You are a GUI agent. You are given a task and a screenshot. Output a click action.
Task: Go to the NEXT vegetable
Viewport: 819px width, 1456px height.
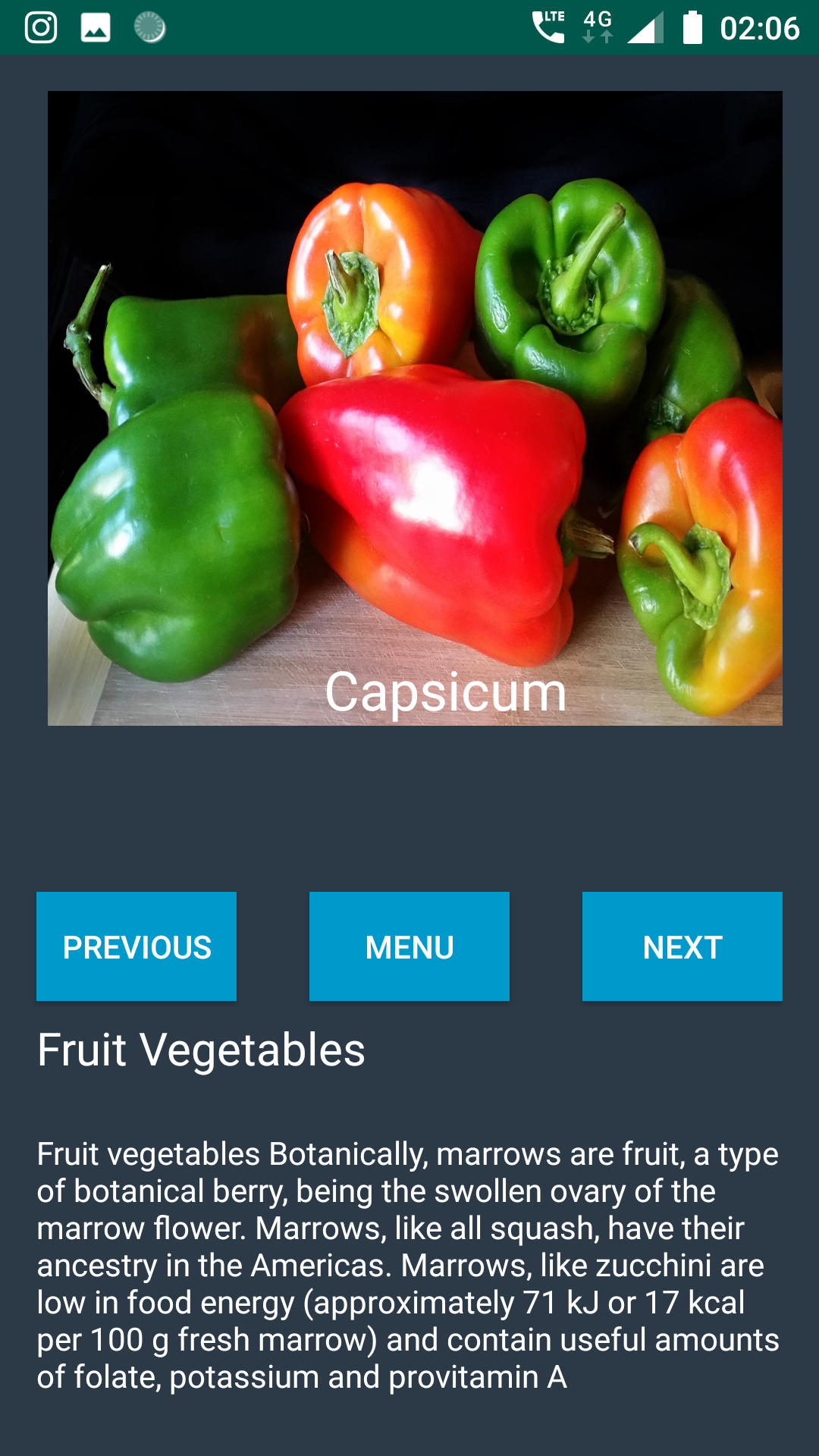tap(682, 946)
